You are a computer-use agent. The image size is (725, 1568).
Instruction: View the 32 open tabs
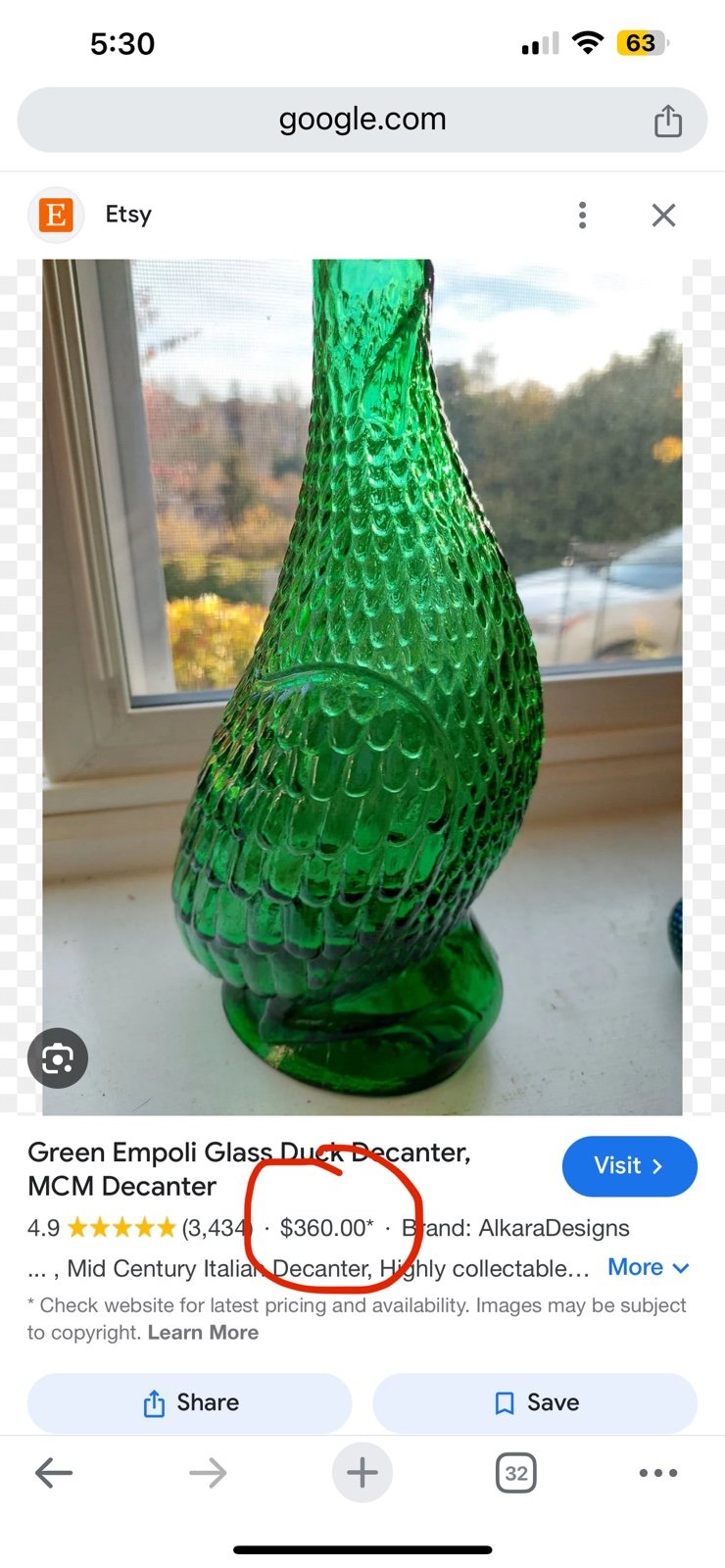(x=516, y=1473)
